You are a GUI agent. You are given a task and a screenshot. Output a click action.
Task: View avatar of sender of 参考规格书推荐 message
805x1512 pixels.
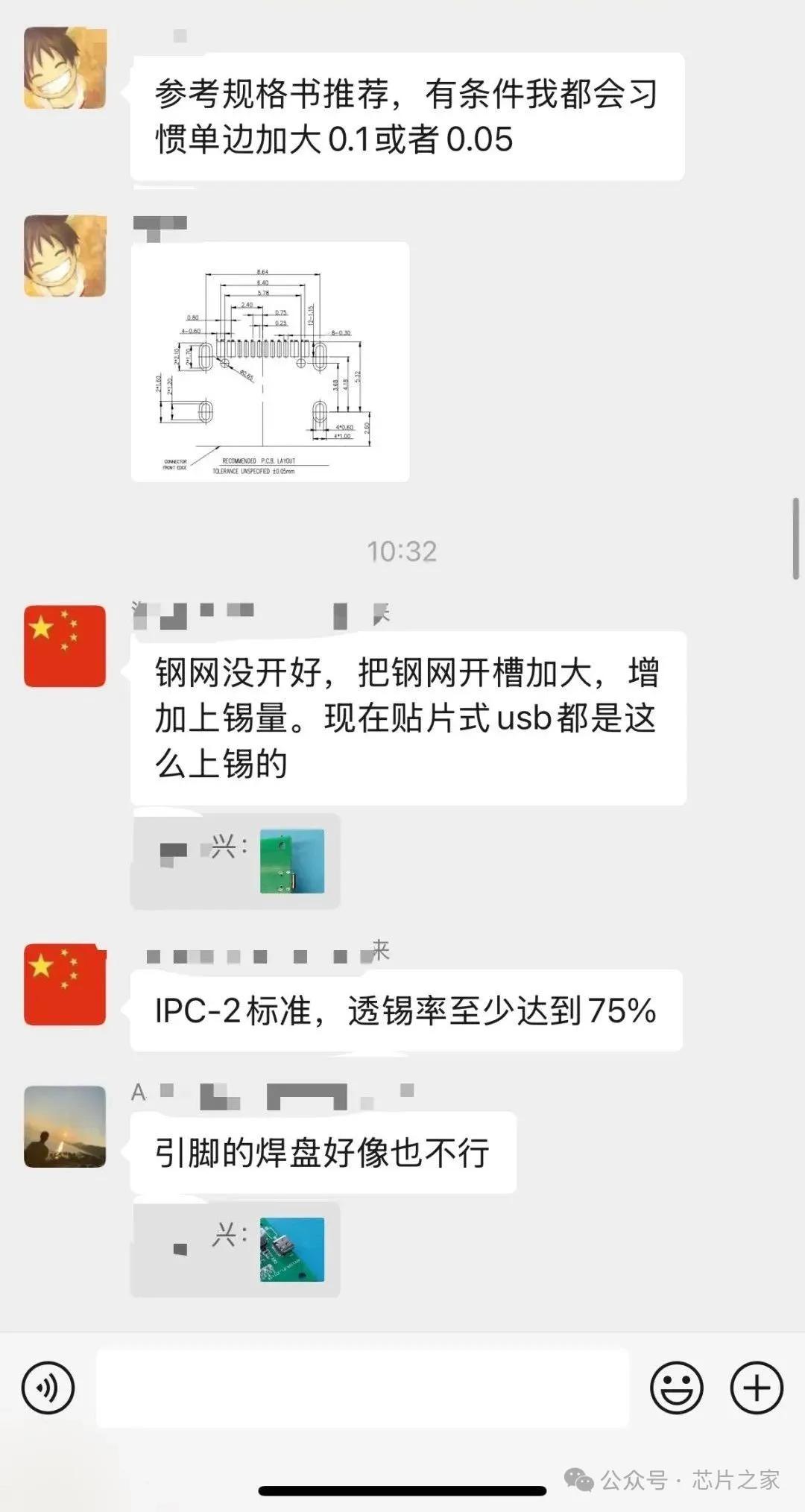(x=65, y=69)
